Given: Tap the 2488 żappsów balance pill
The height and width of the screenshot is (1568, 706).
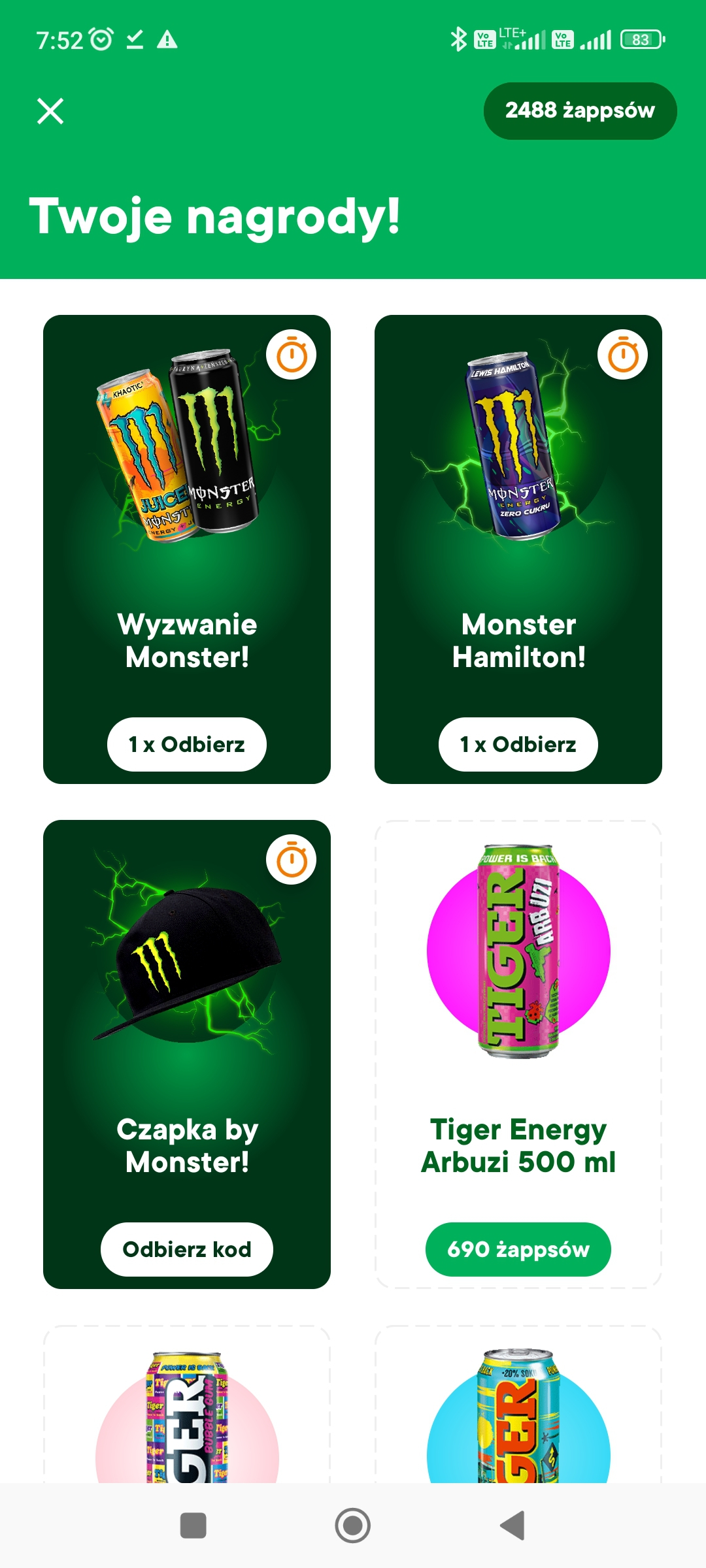Looking at the screenshot, I should 580,111.
